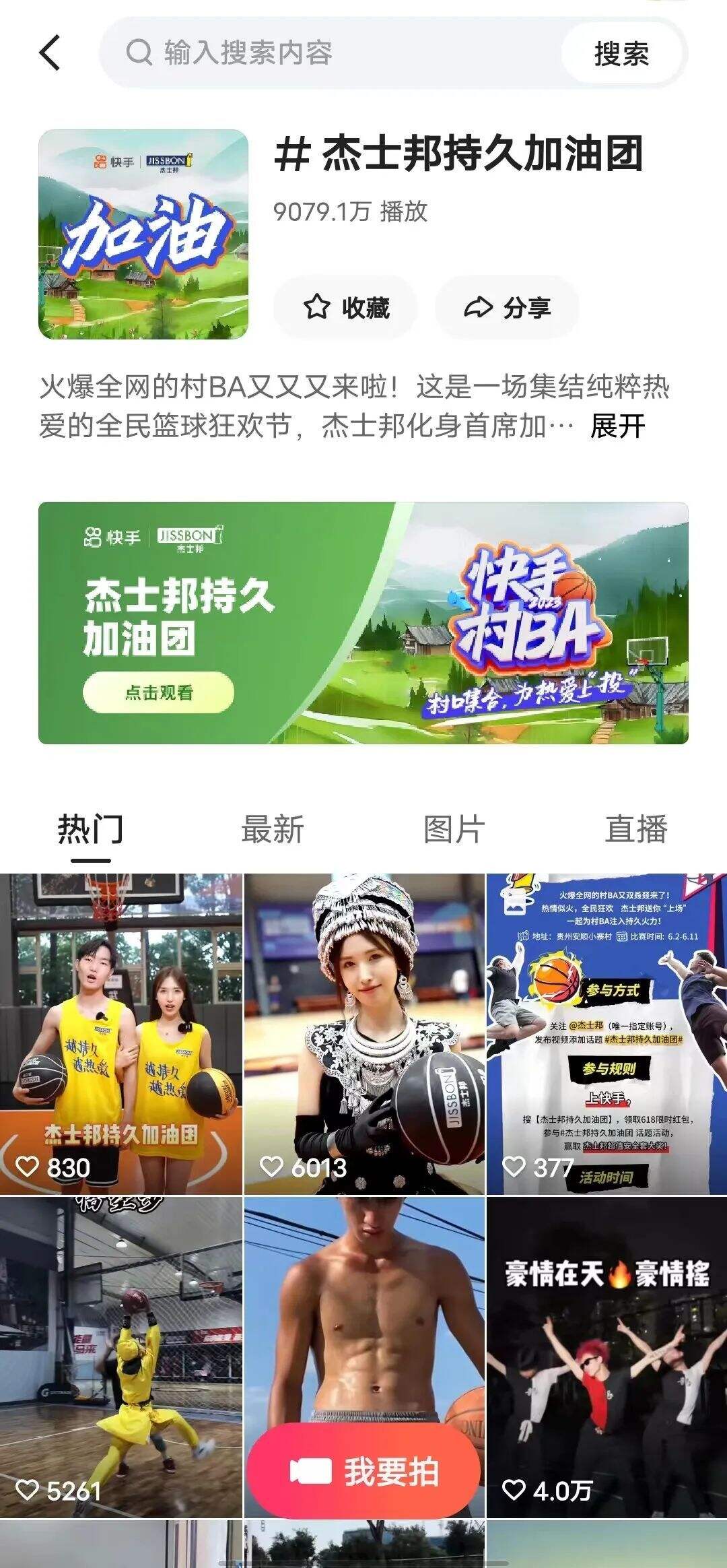Collapse the topic description text

pyautogui.click(x=617, y=427)
